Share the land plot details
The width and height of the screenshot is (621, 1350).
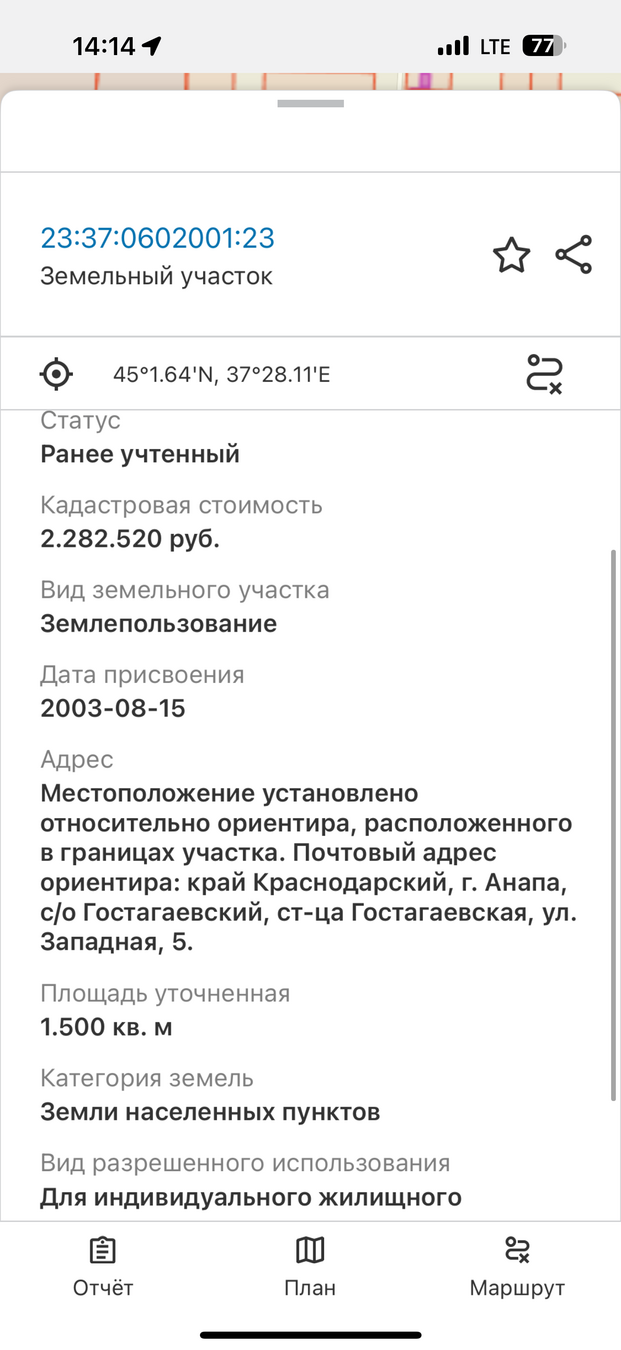click(573, 255)
